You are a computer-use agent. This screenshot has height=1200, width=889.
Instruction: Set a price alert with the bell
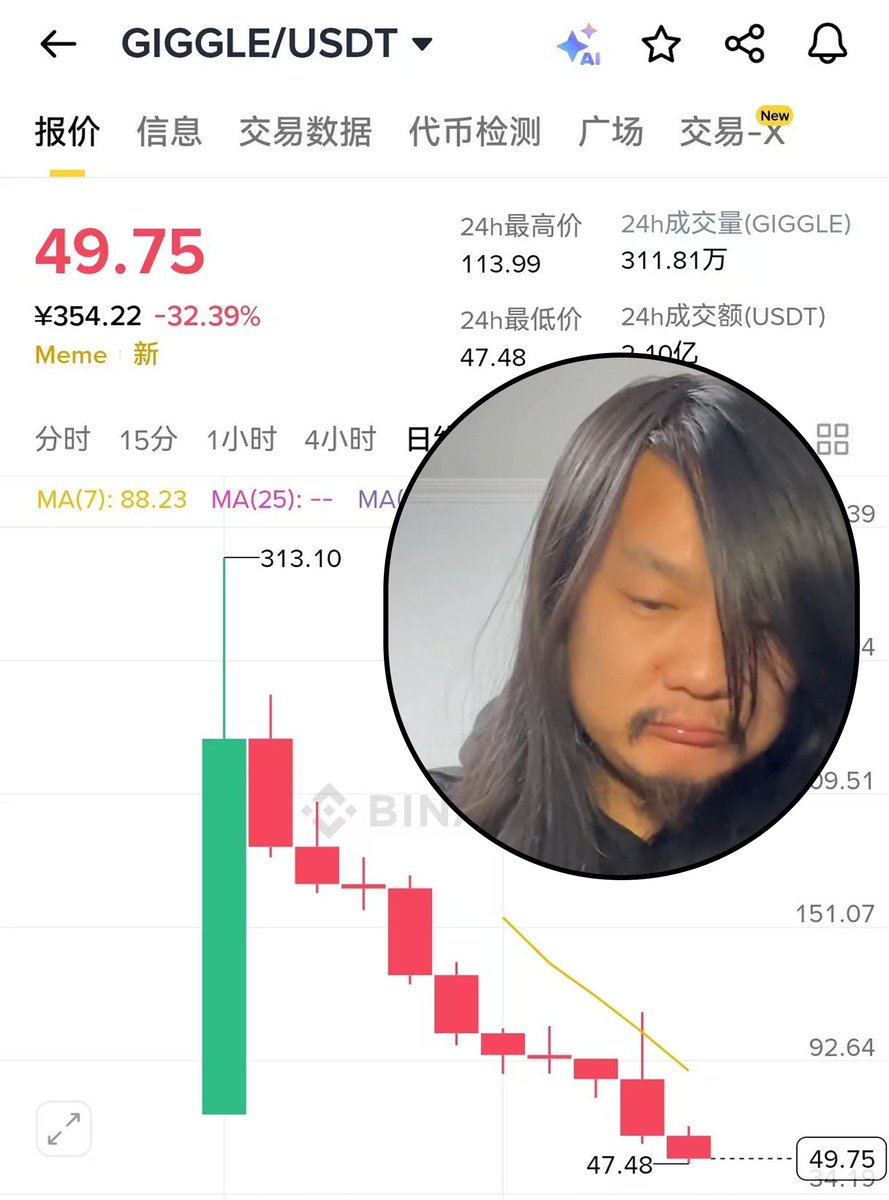point(828,45)
